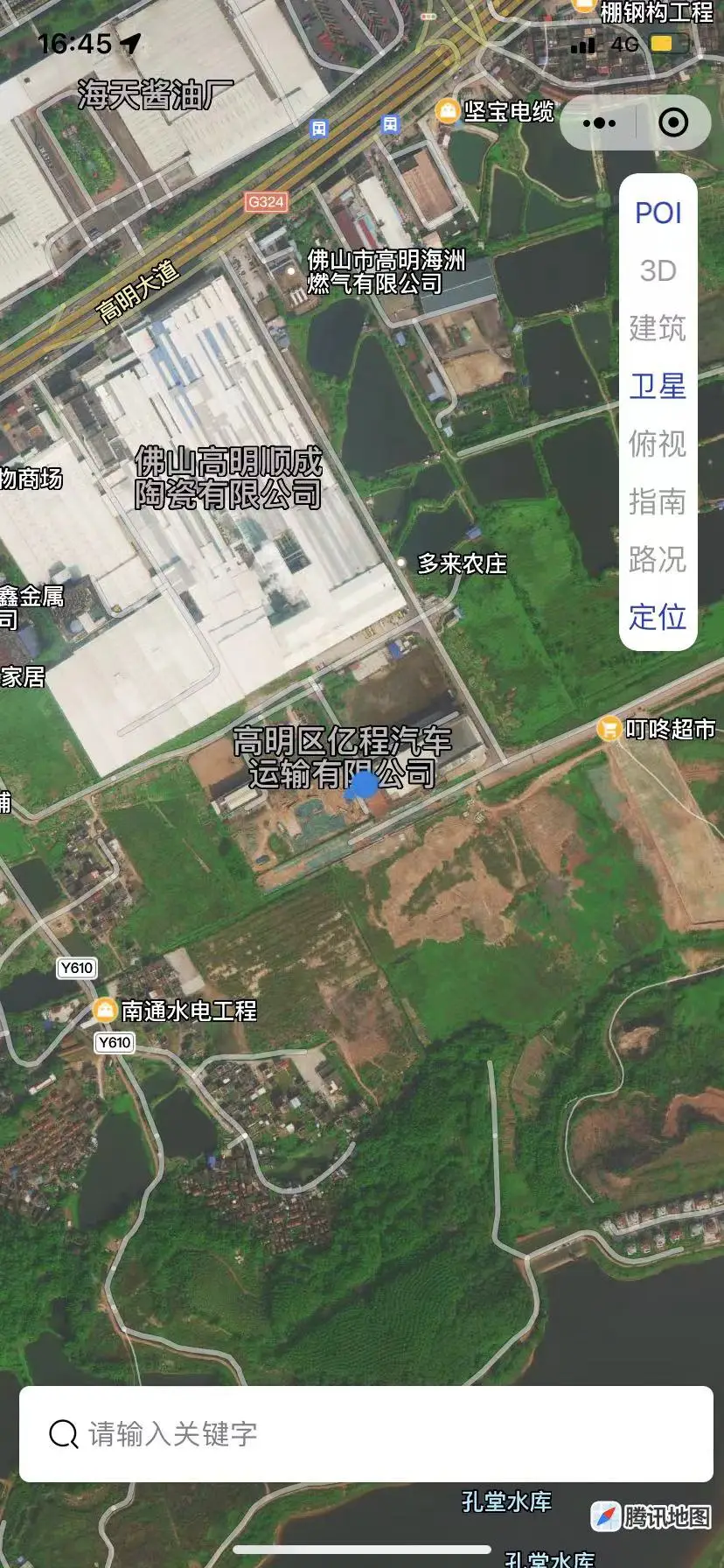
Task: Open the mini program more-options menu
Action: (x=599, y=123)
